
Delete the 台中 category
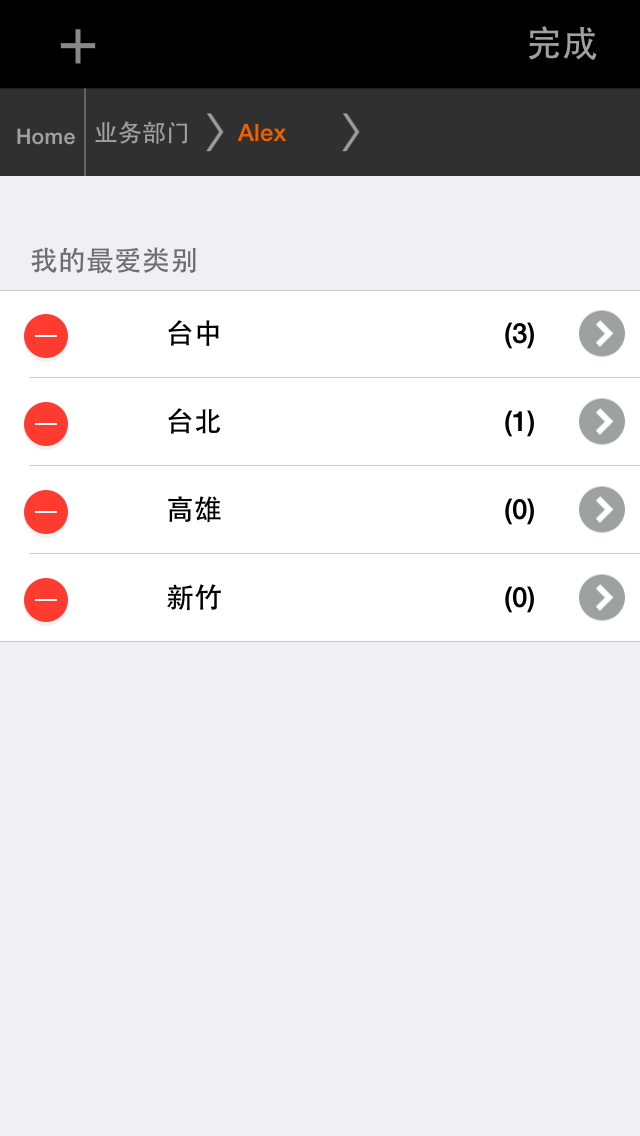click(x=46, y=336)
